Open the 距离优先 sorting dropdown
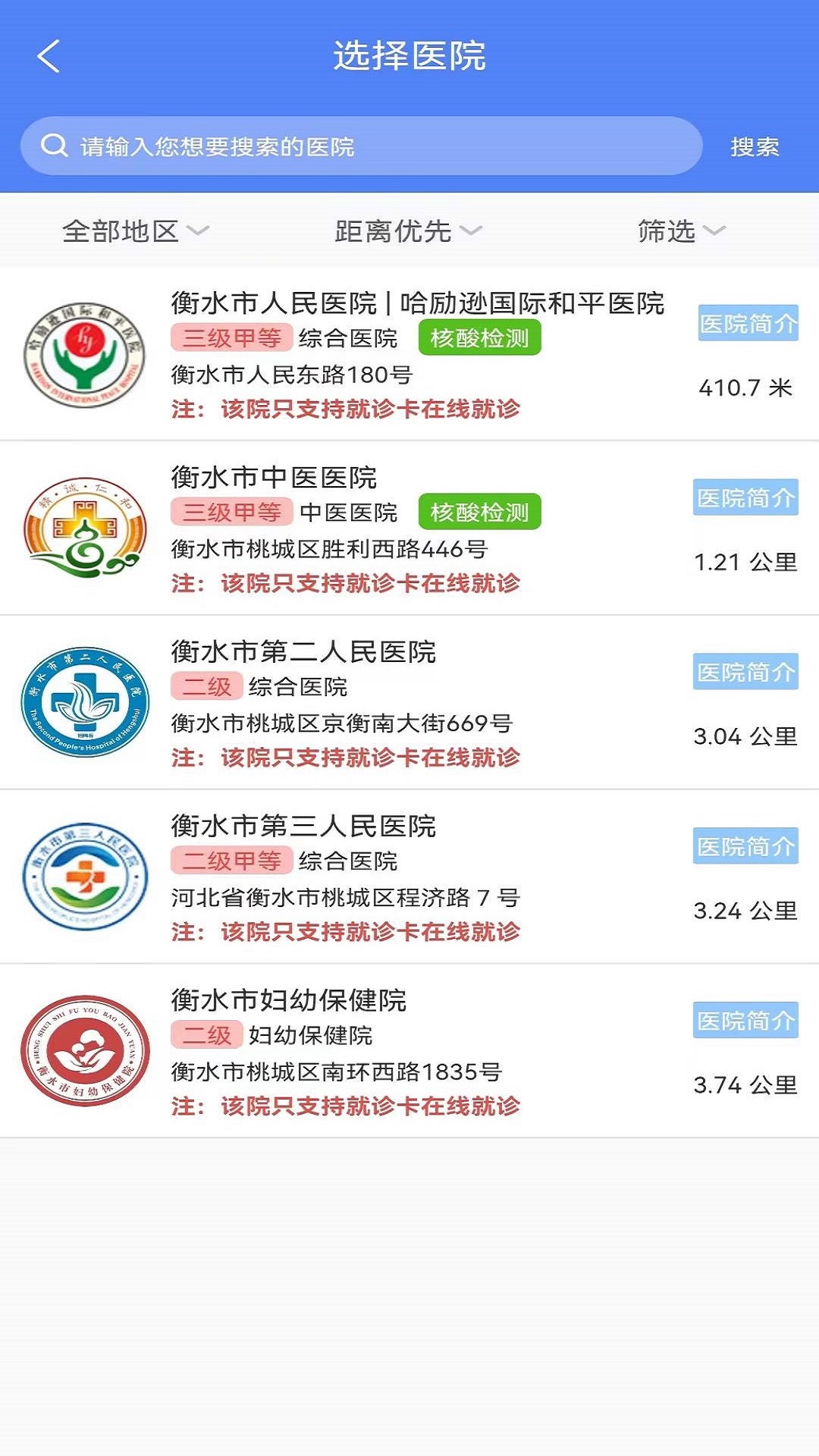 [408, 231]
